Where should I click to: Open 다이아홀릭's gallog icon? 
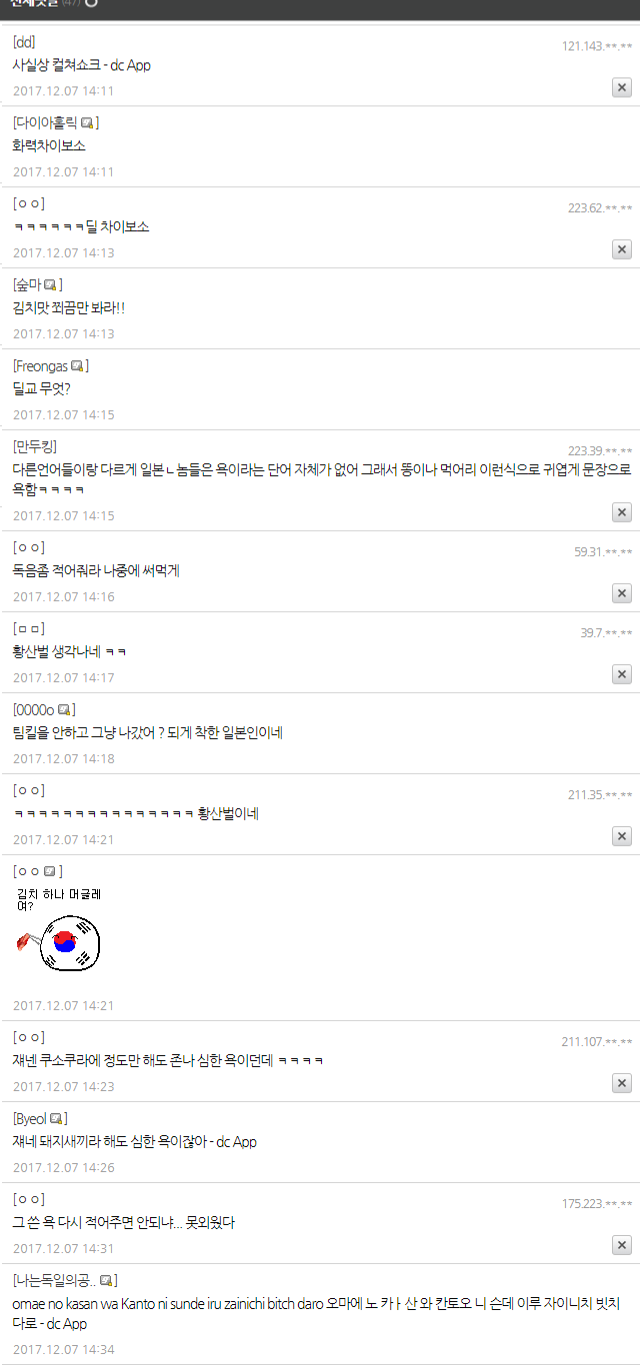87,123
